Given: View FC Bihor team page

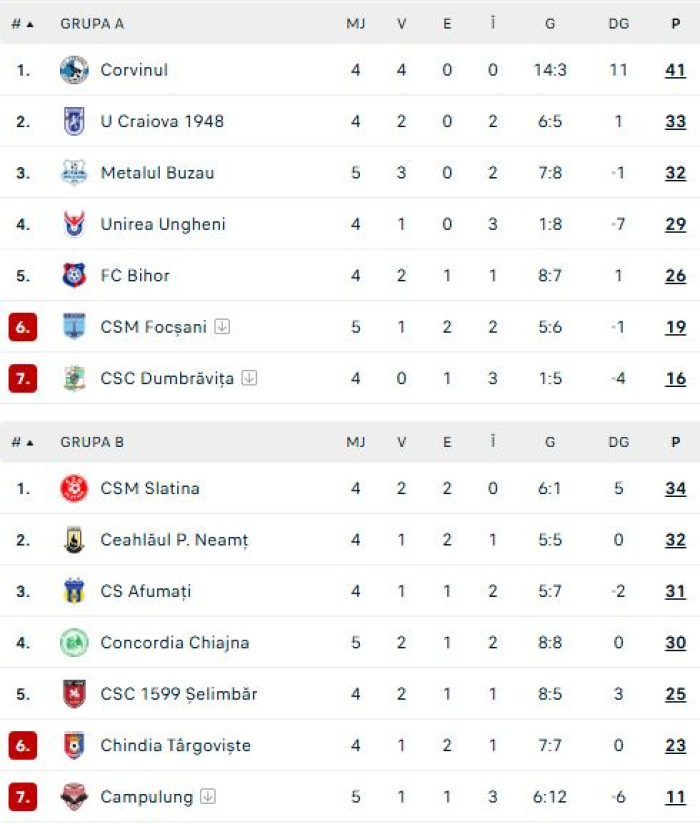Looking at the screenshot, I should pos(135,275).
